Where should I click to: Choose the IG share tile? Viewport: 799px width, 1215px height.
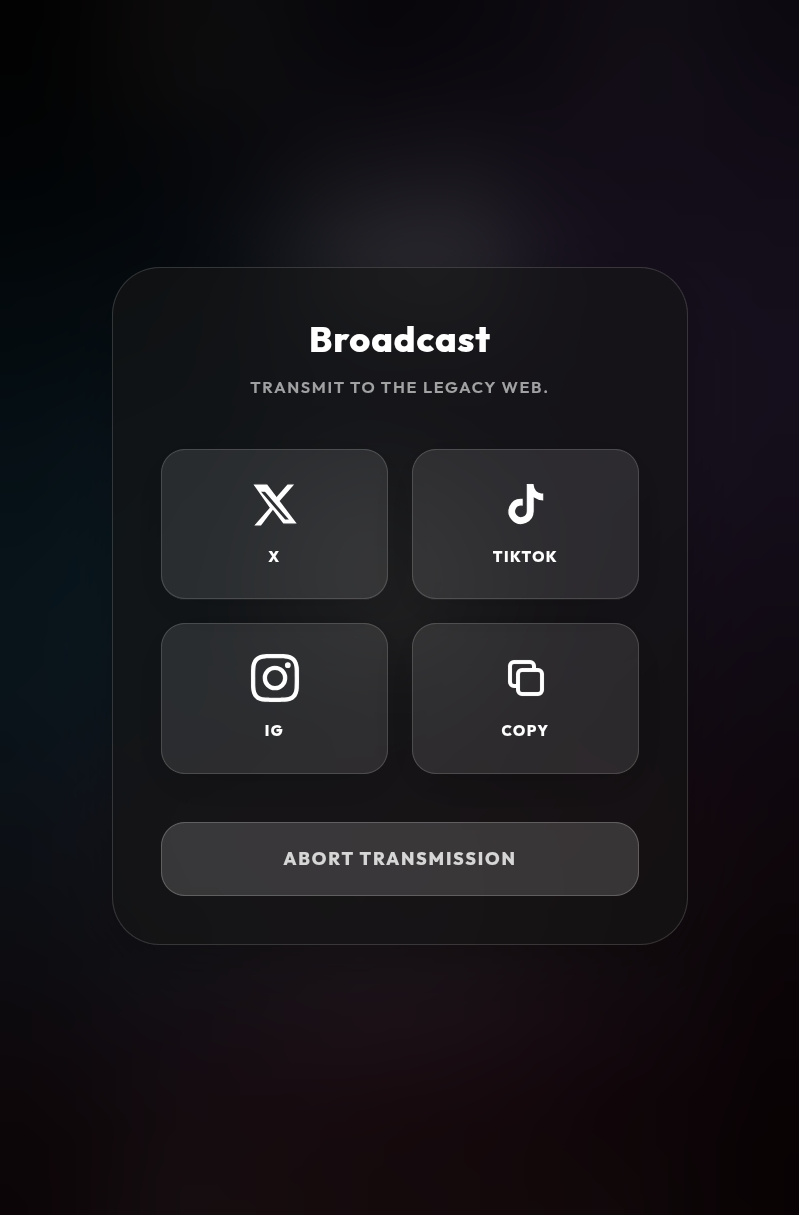[274, 698]
